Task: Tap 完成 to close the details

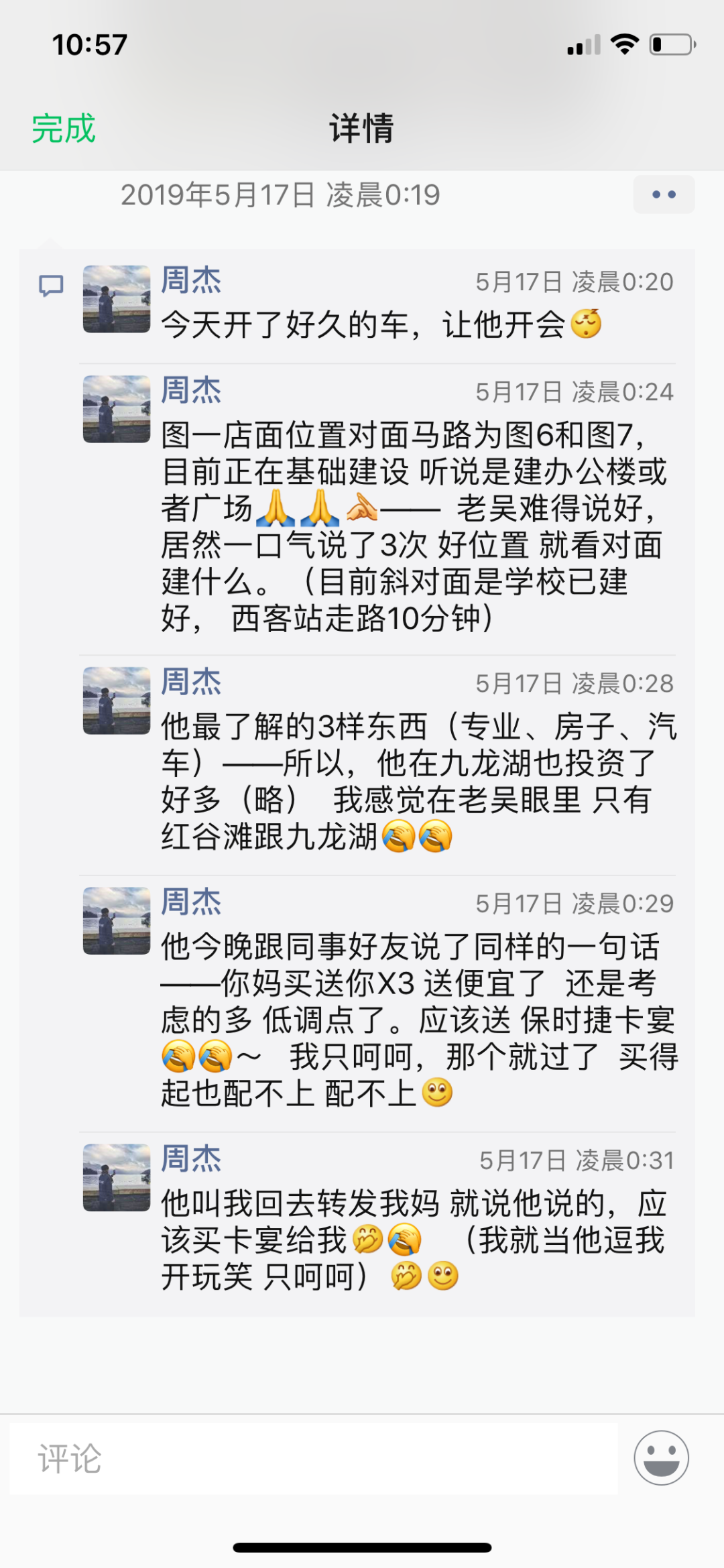Action: (x=64, y=128)
